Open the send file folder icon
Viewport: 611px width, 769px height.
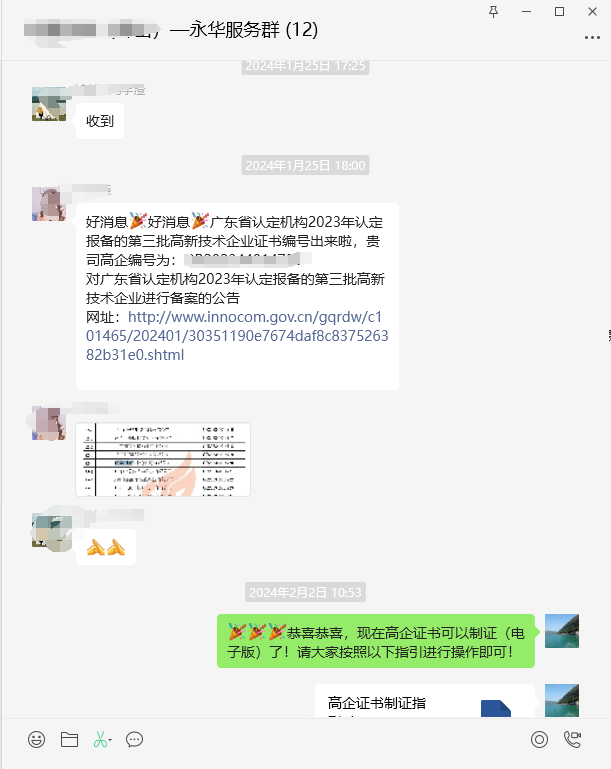[69, 740]
